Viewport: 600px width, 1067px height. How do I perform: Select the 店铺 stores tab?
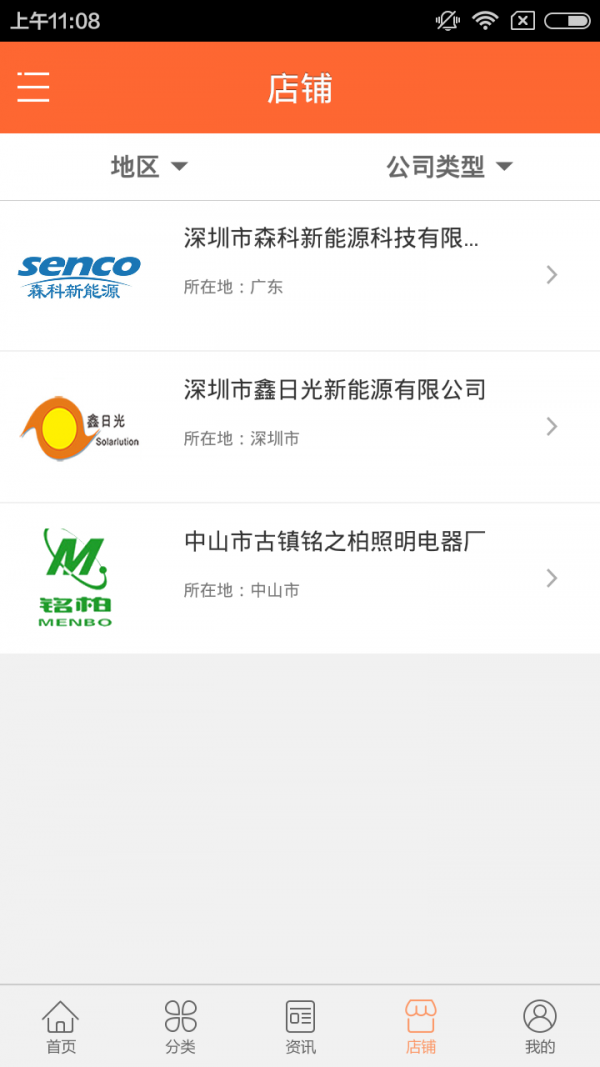[420, 1027]
